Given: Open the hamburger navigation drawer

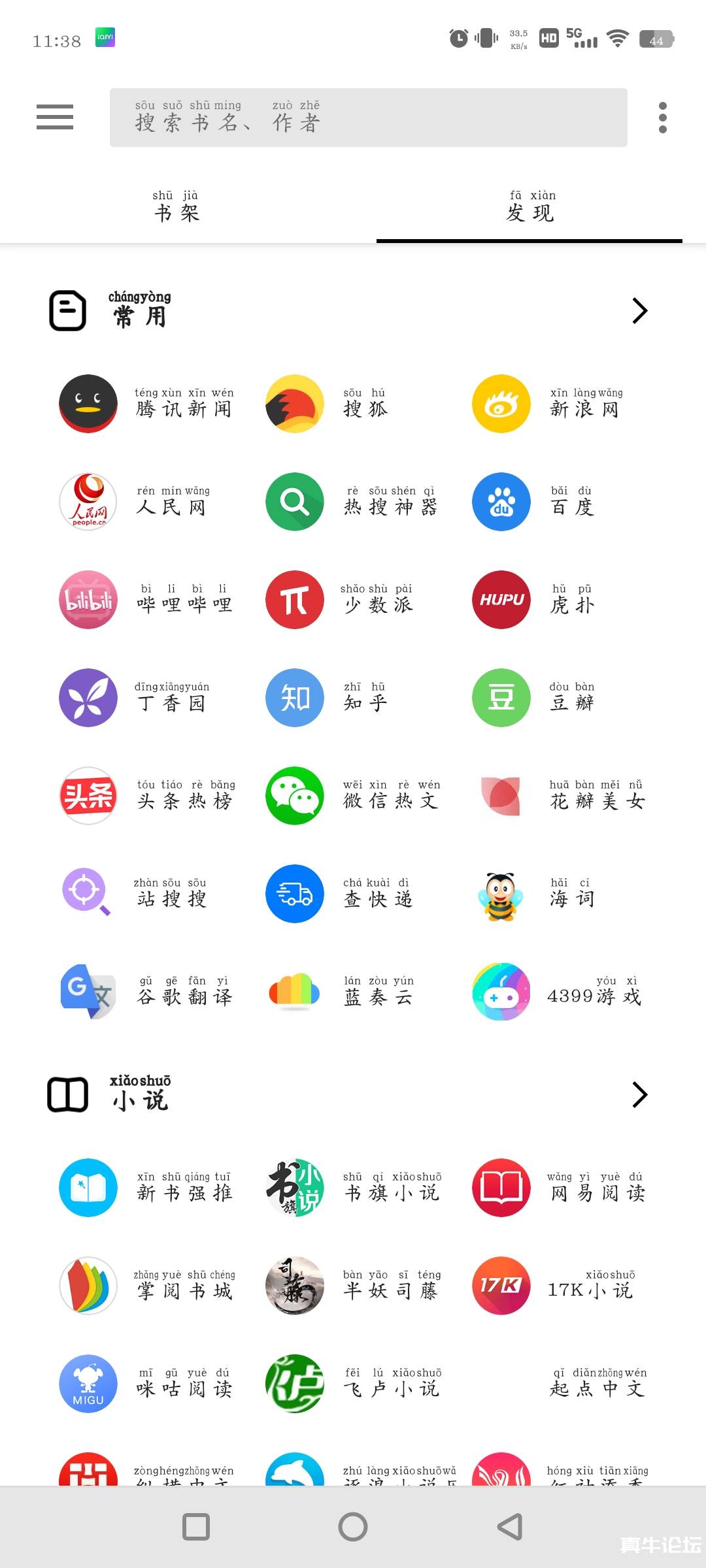Looking at the screenshot, I should pos(54,118).
